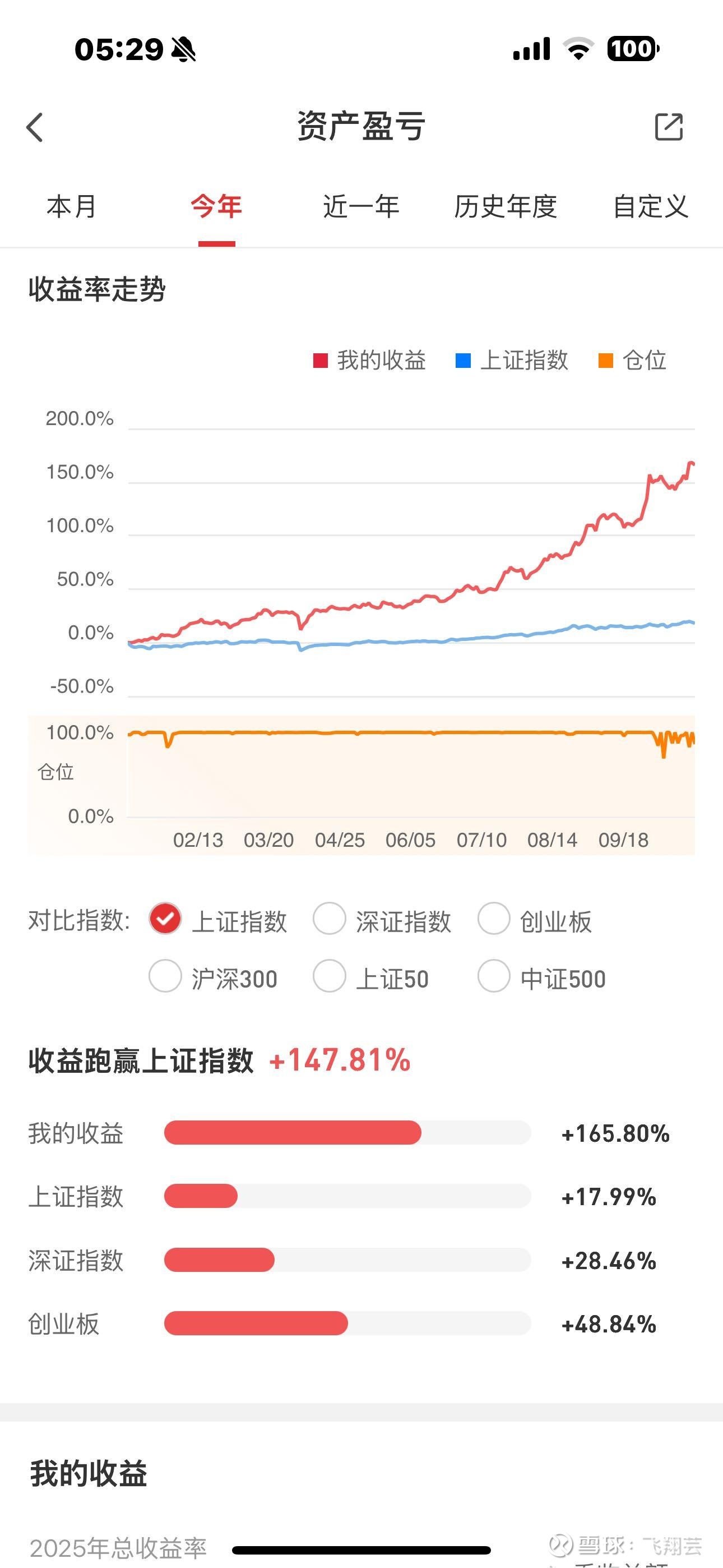Select the 今年 tab

217,206
